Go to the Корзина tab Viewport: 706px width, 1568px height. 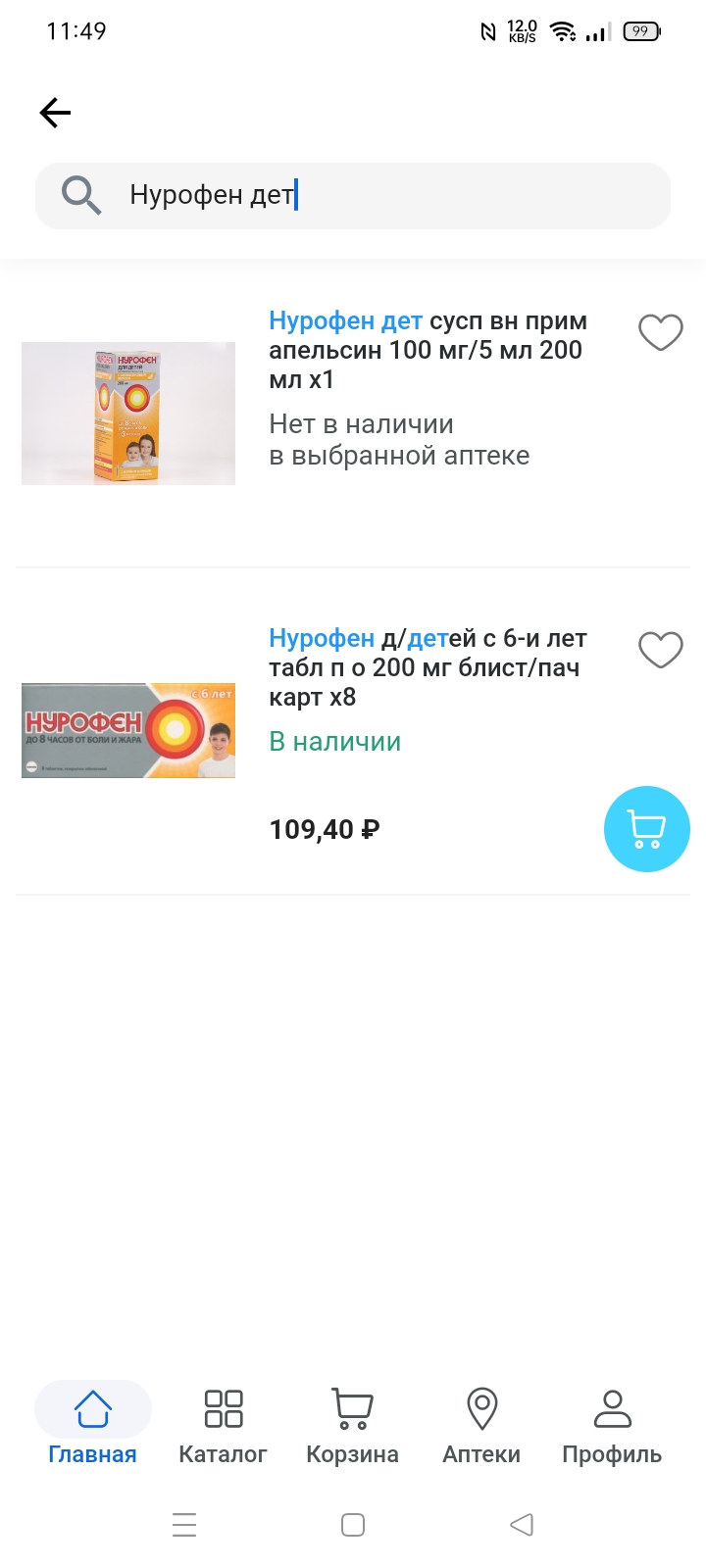point(352,1426)
